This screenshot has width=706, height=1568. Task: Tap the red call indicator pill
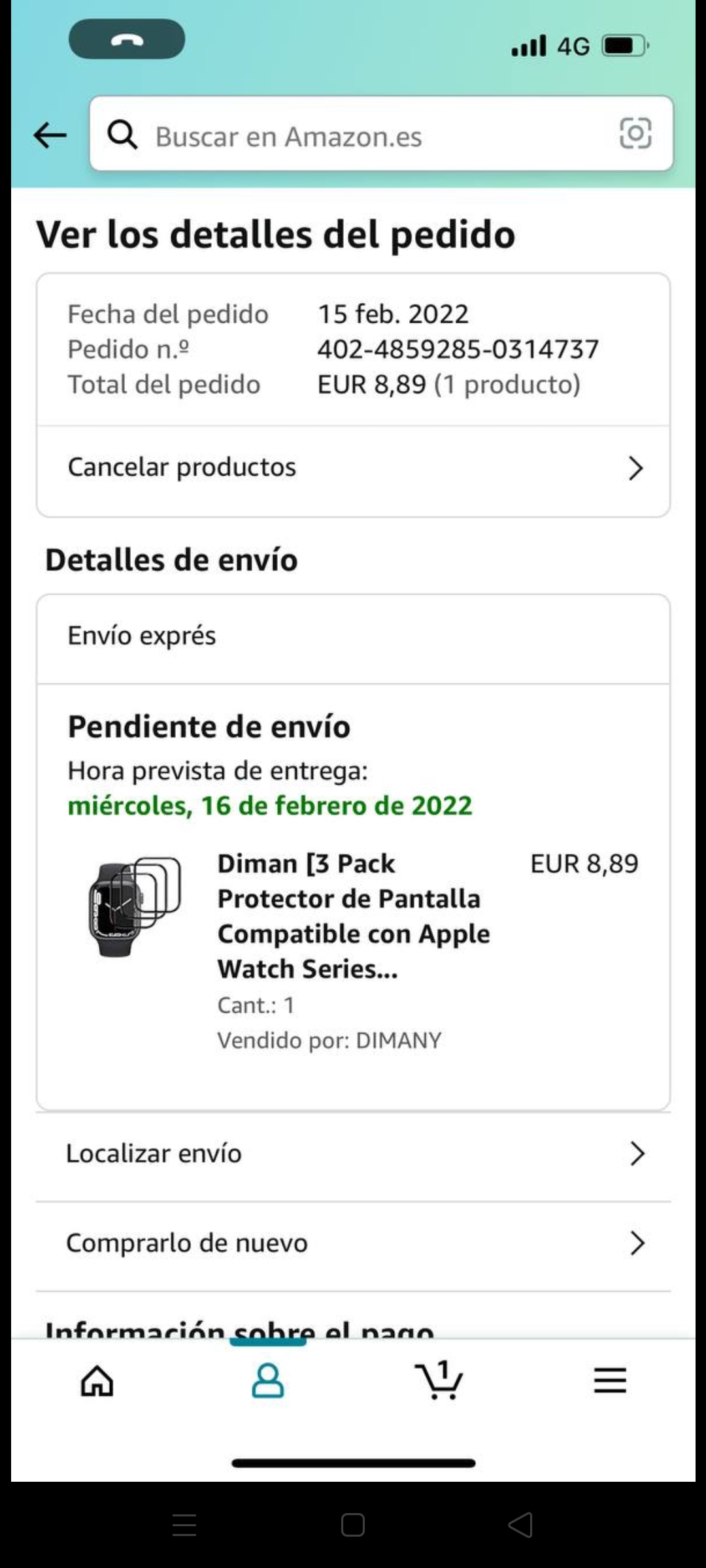coord(127,40)
